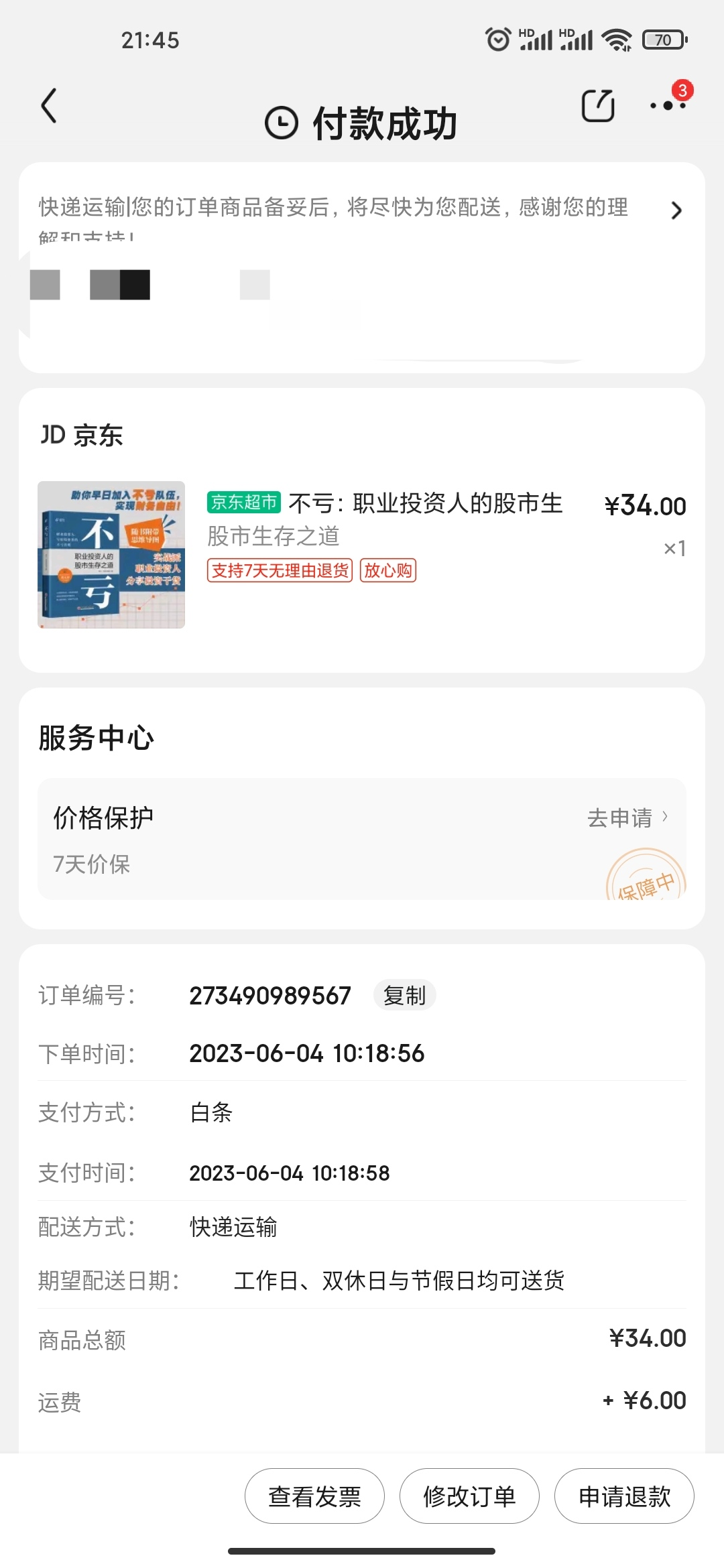Modify the order via 修改订单

pos(469,1496)
